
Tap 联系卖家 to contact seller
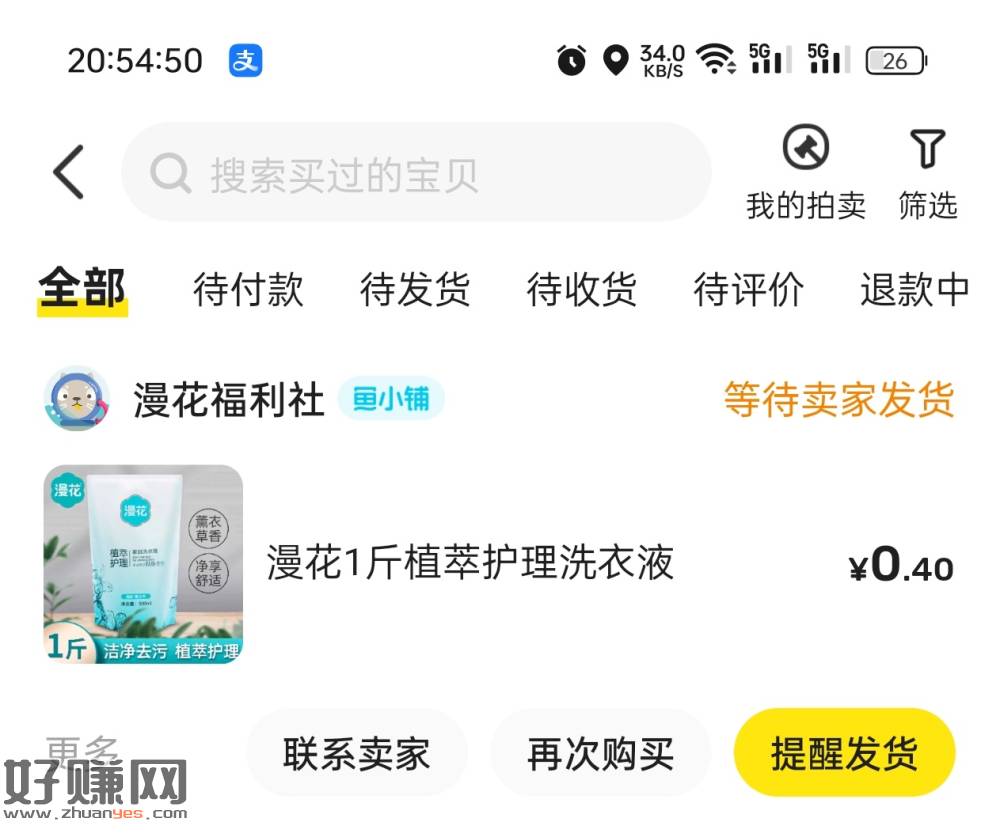click(x=357, y=753)
